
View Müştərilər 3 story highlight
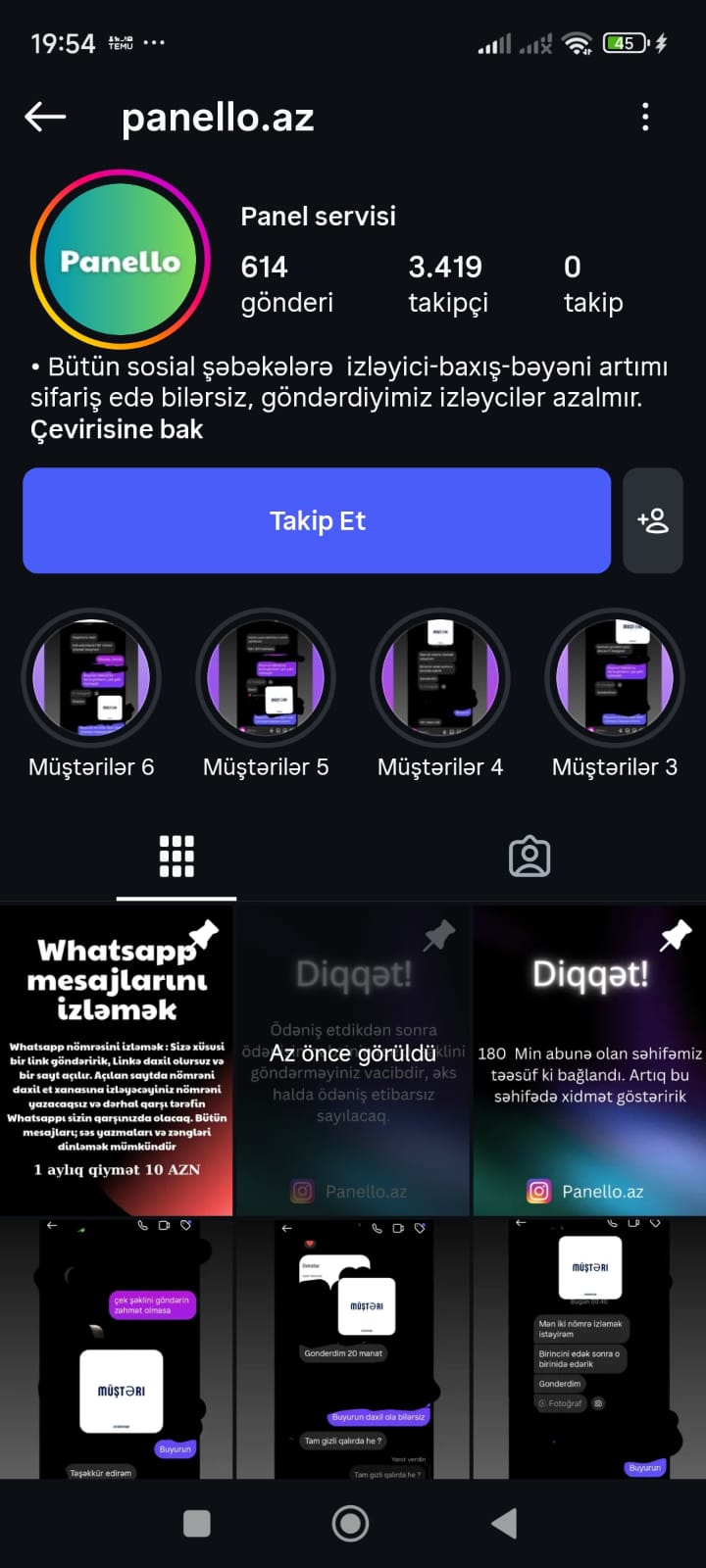click(x=615, y=679)
